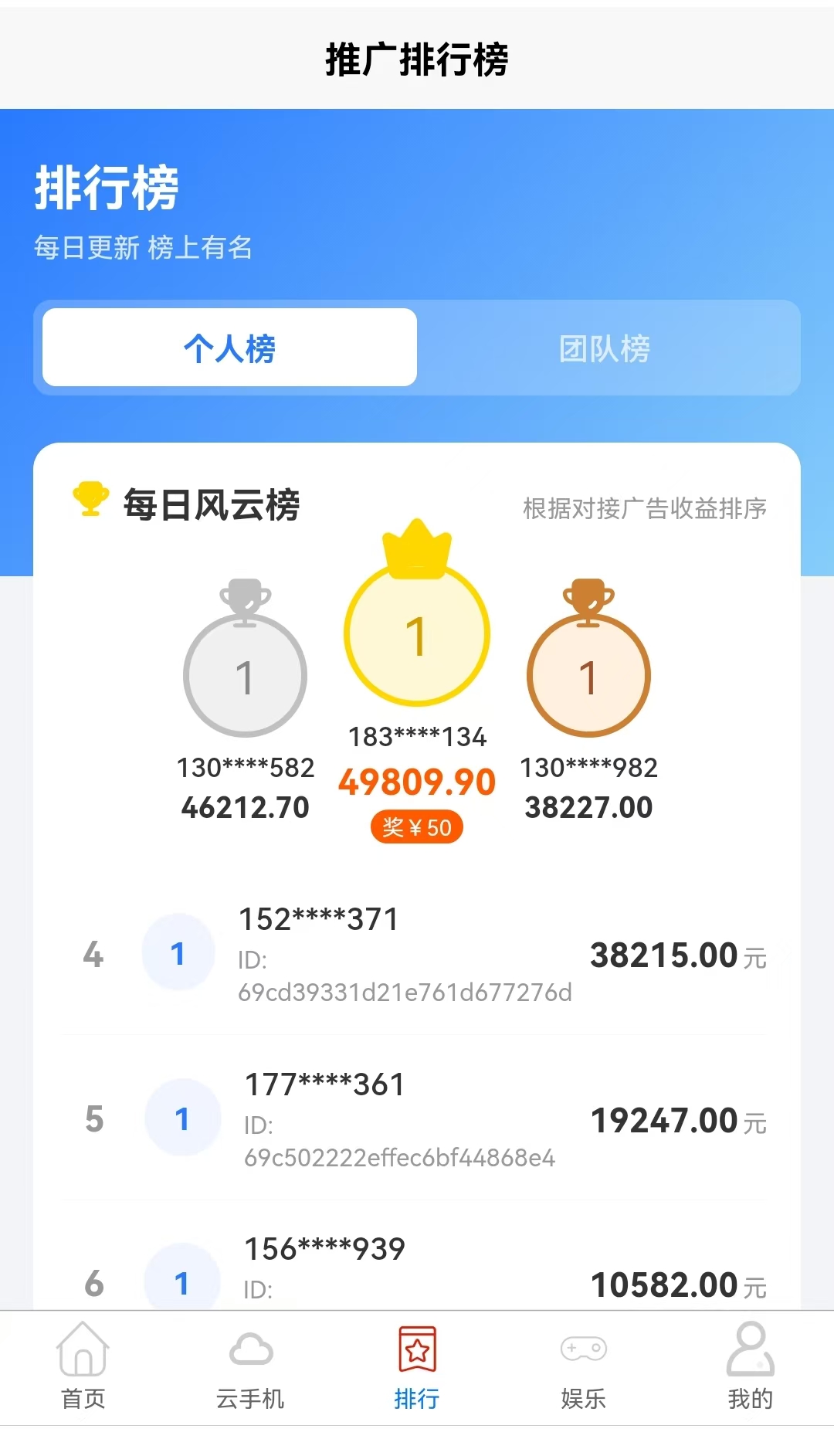Switch to the 团队榜 team ranking tab
834x1456 pixels.
tap(607, 348)
